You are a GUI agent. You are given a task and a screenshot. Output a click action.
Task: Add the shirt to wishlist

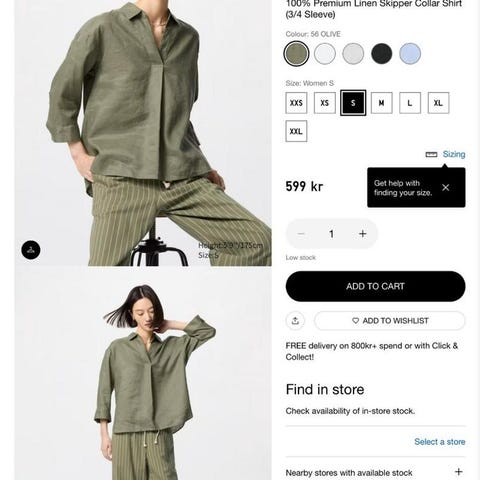(390, 321)
